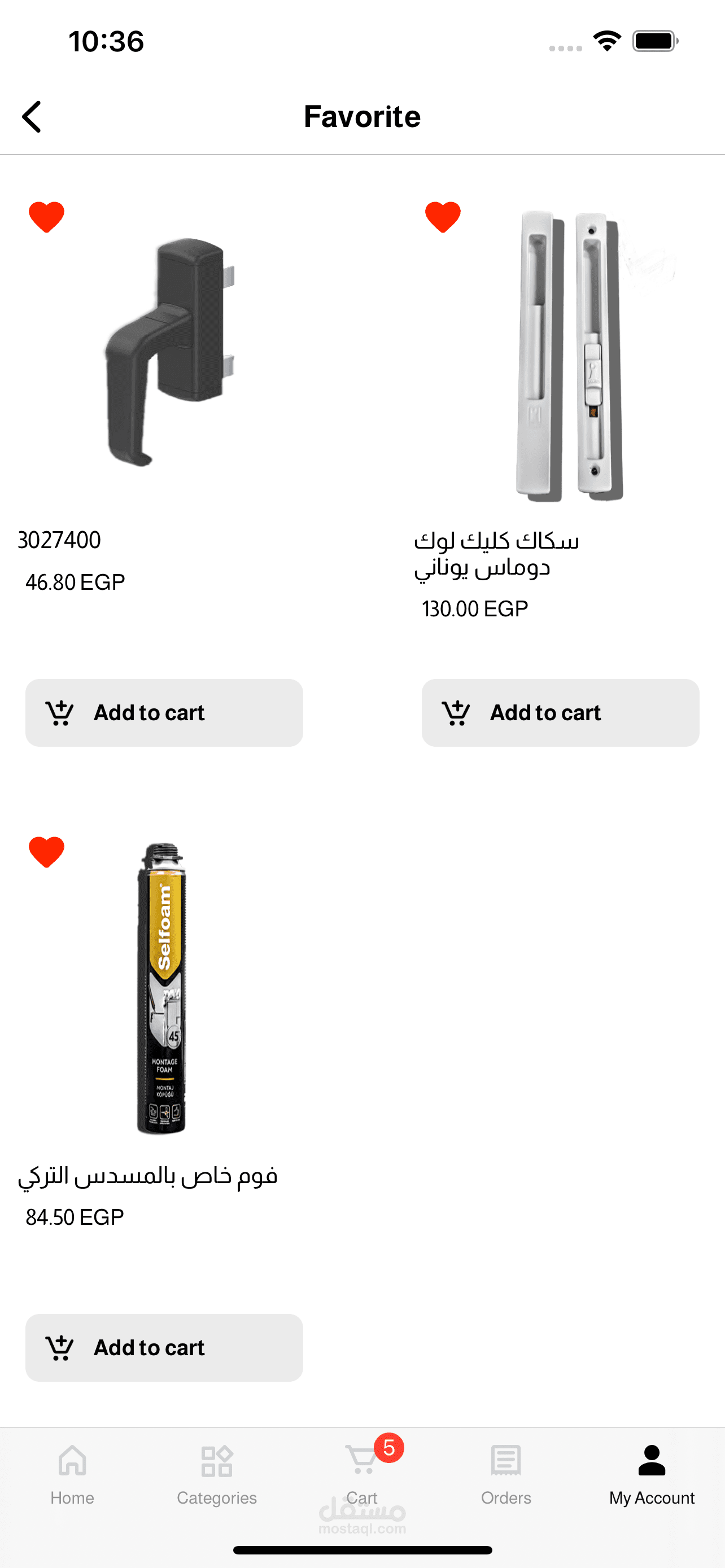Open the Categories tab
The width and height of the screenshot is (725, 1568).
(217, 1473)
